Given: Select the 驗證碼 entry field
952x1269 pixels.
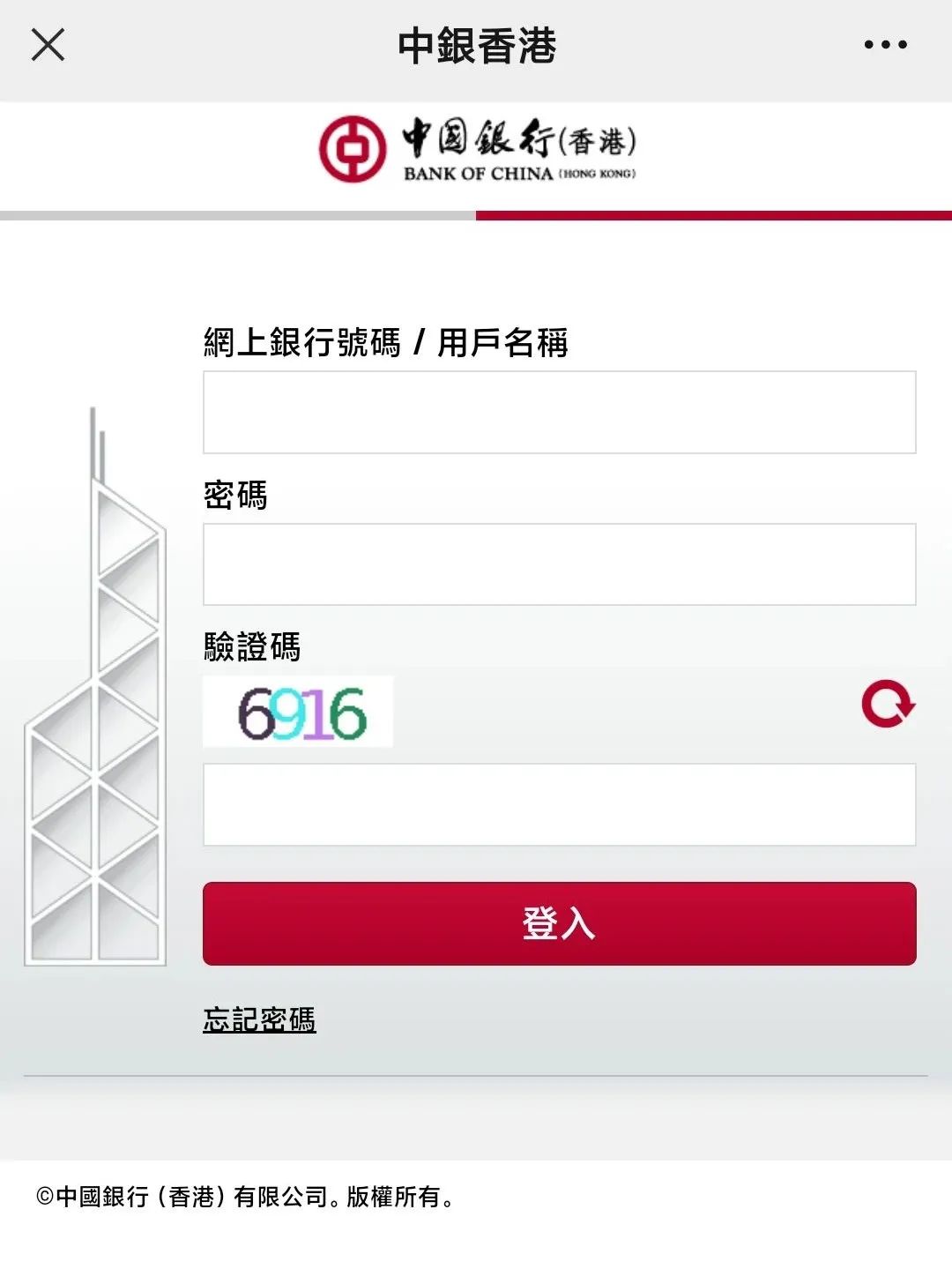Looking at the screenshot, I should tap(559, 804).
